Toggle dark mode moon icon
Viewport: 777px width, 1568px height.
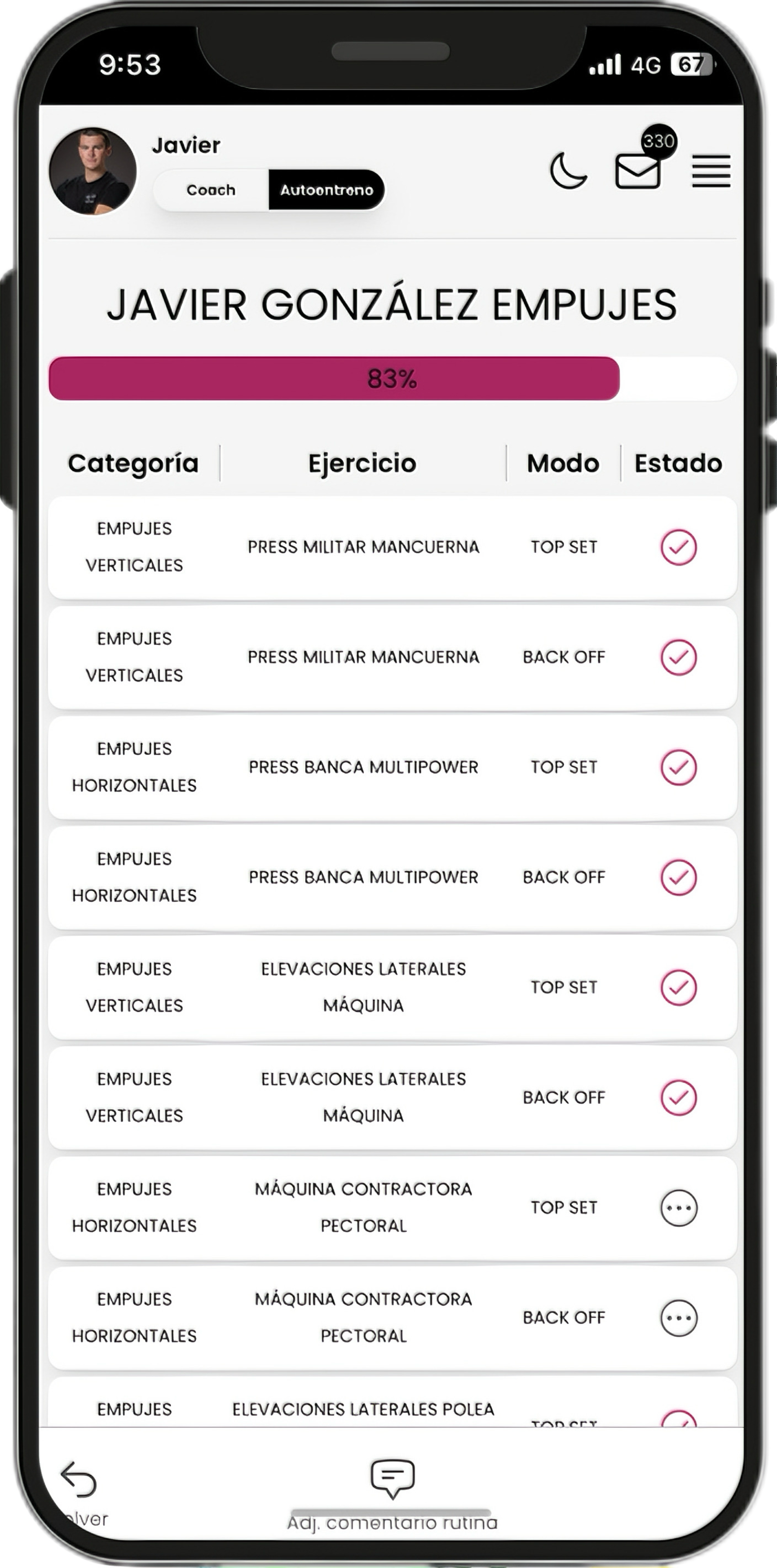click(568, 171)
